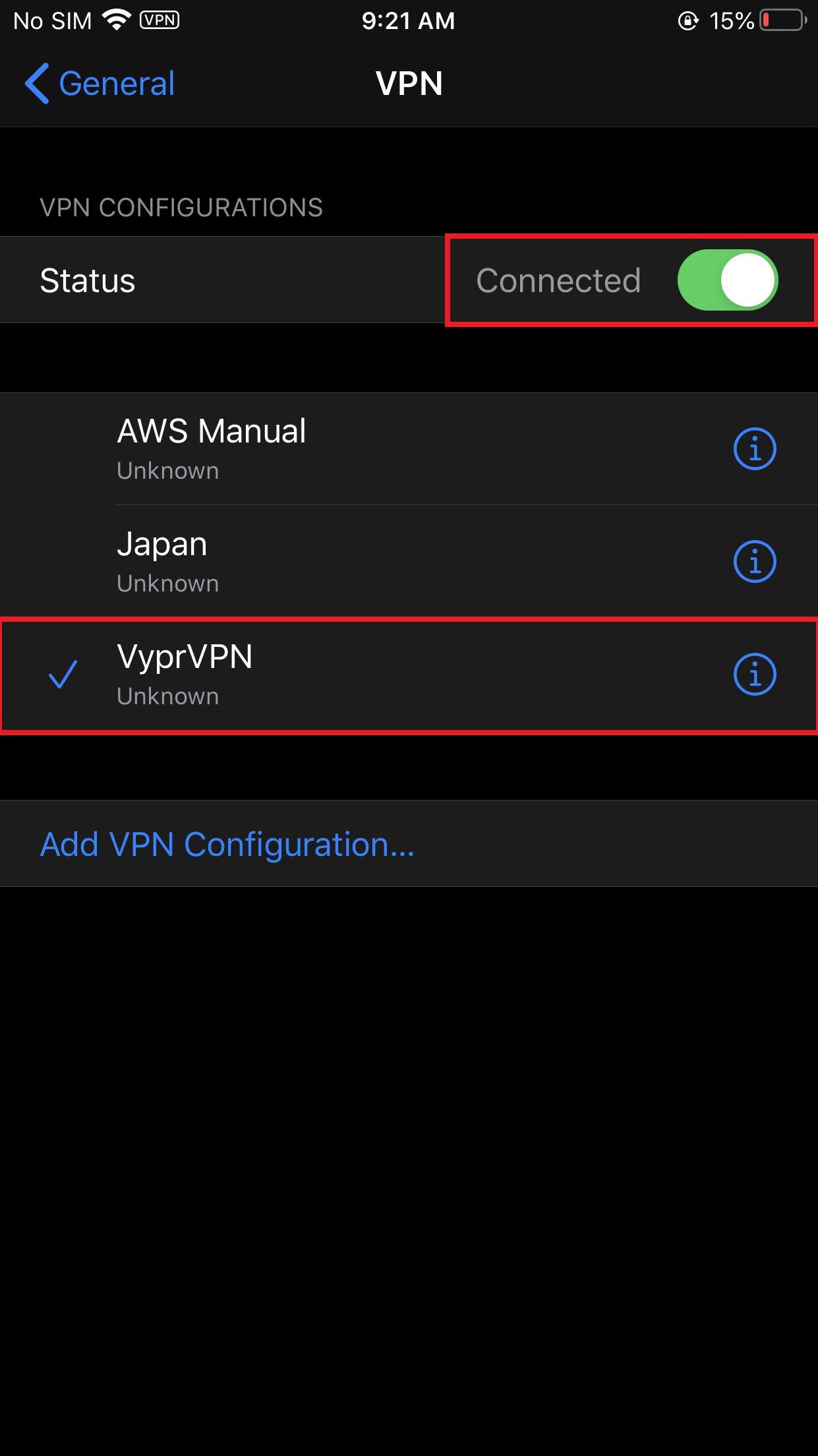The image size is (818, 1456).
Task: Add a new VPN configuration
Action: point(227,844)
